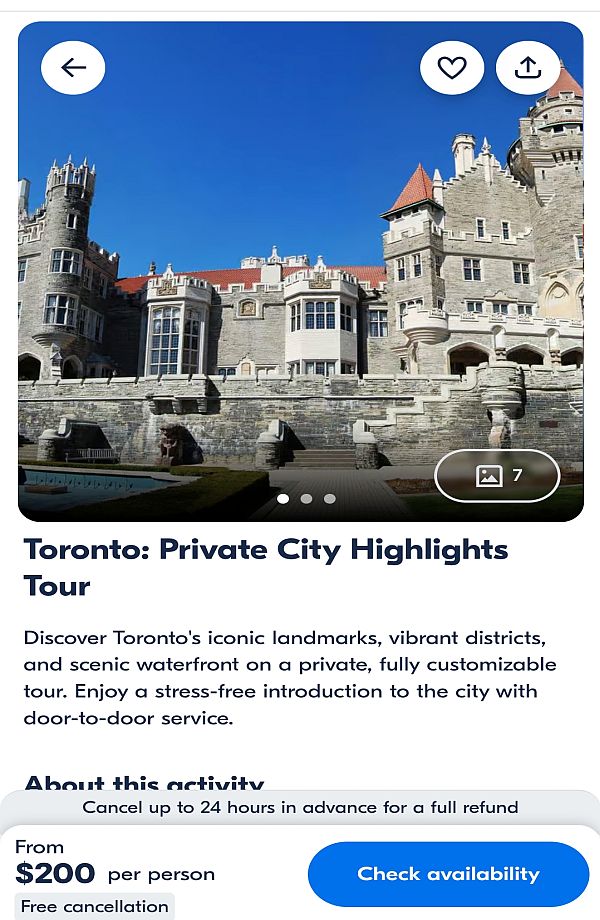Tap Check availability button

pos(448,874)
